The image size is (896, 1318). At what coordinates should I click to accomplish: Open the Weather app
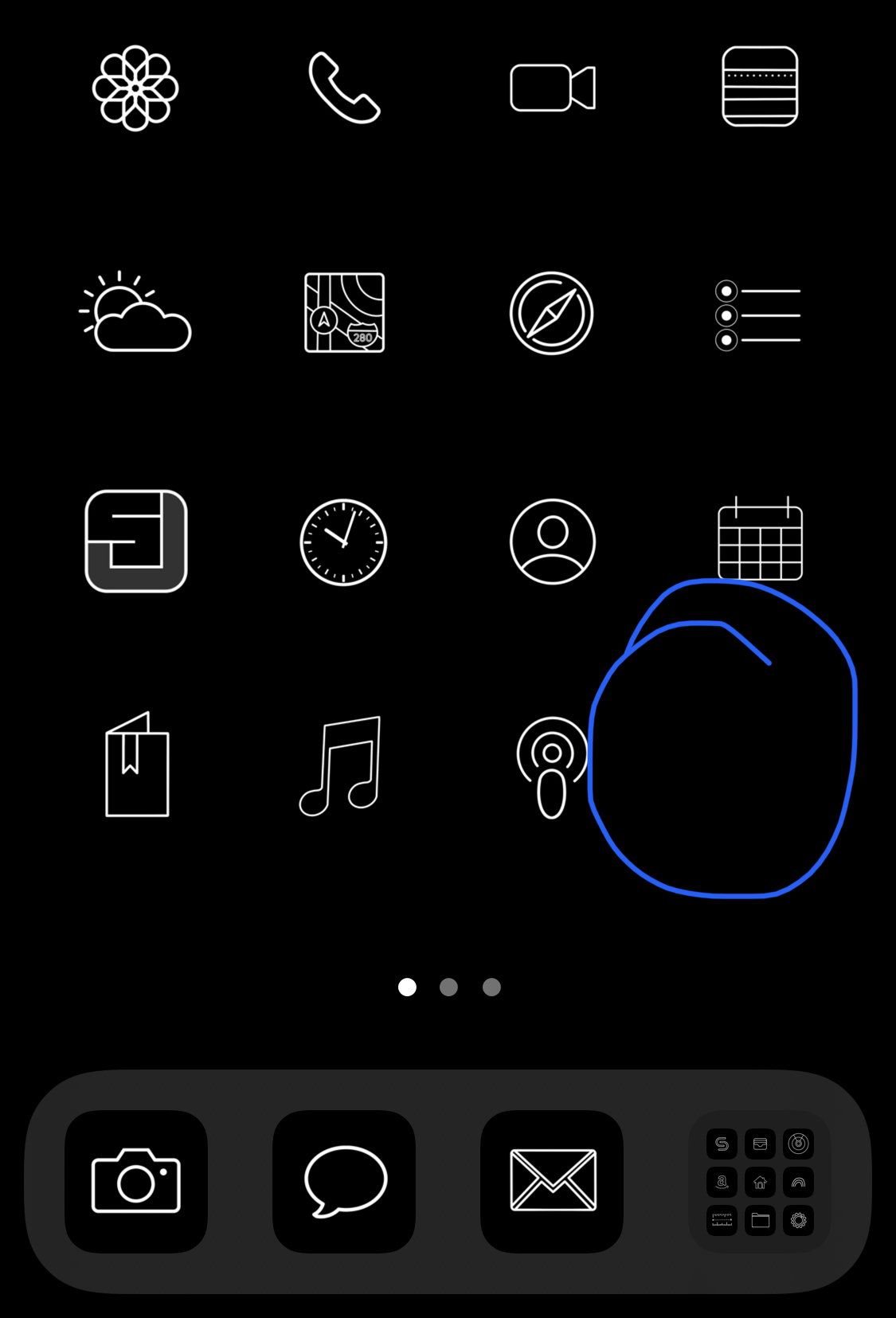(x=135, y=313)
